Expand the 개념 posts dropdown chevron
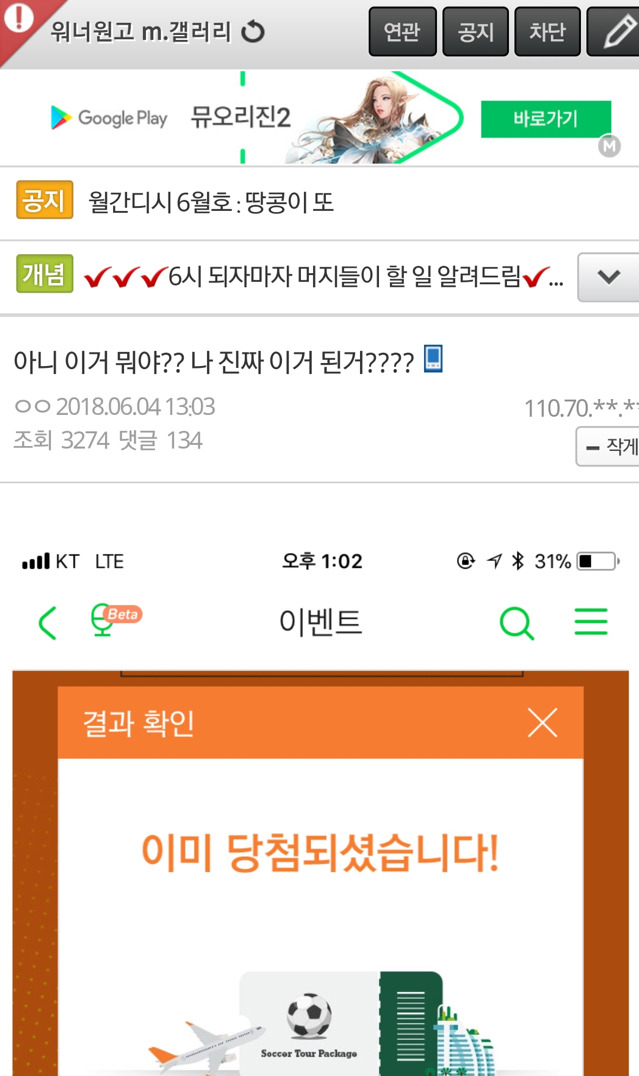The height and width of the screenshot is (1076, 639). (608, 277)
